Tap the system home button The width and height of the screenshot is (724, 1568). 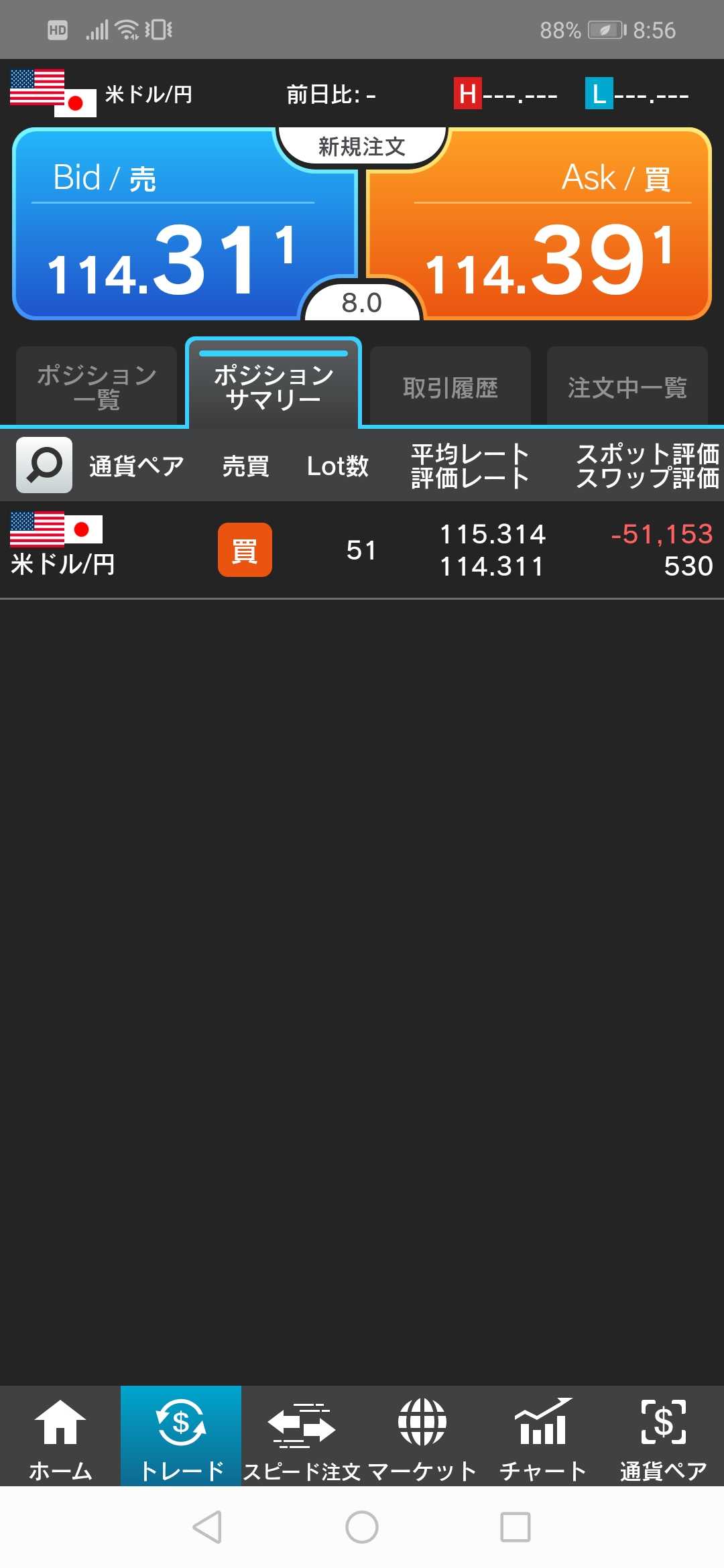tap(362, 1527)
